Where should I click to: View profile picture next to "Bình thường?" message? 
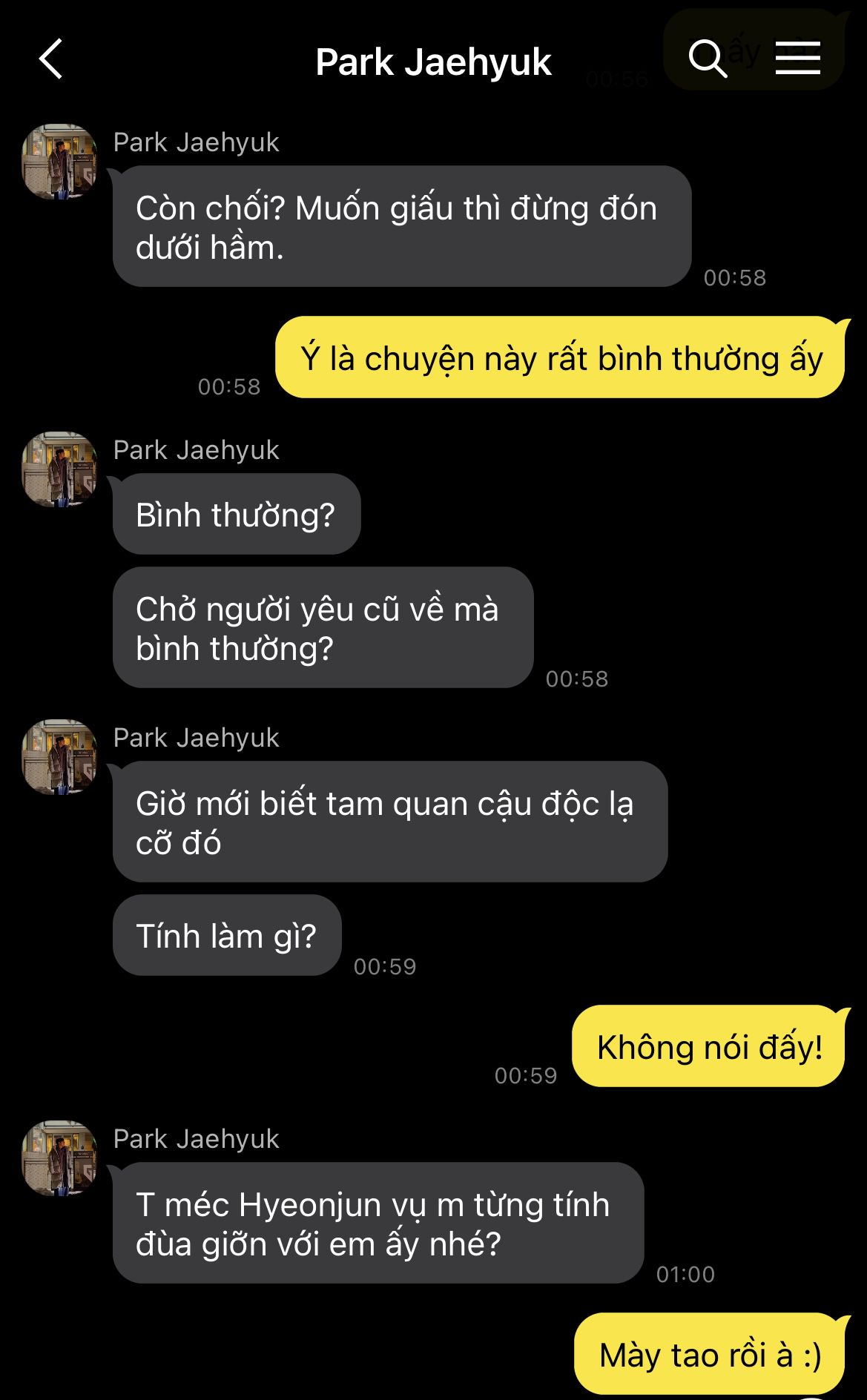coord(59,469)
